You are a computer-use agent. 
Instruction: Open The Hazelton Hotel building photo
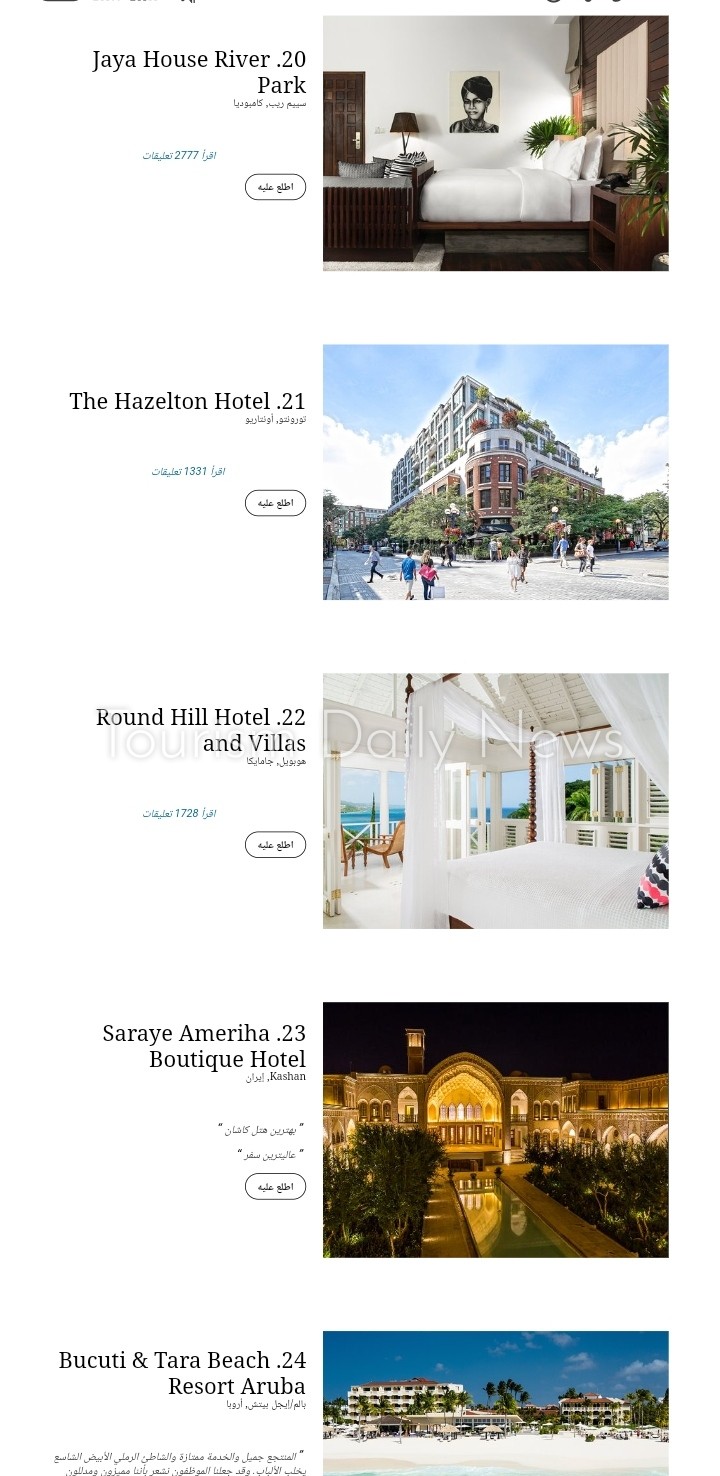[x=495, y=472]
